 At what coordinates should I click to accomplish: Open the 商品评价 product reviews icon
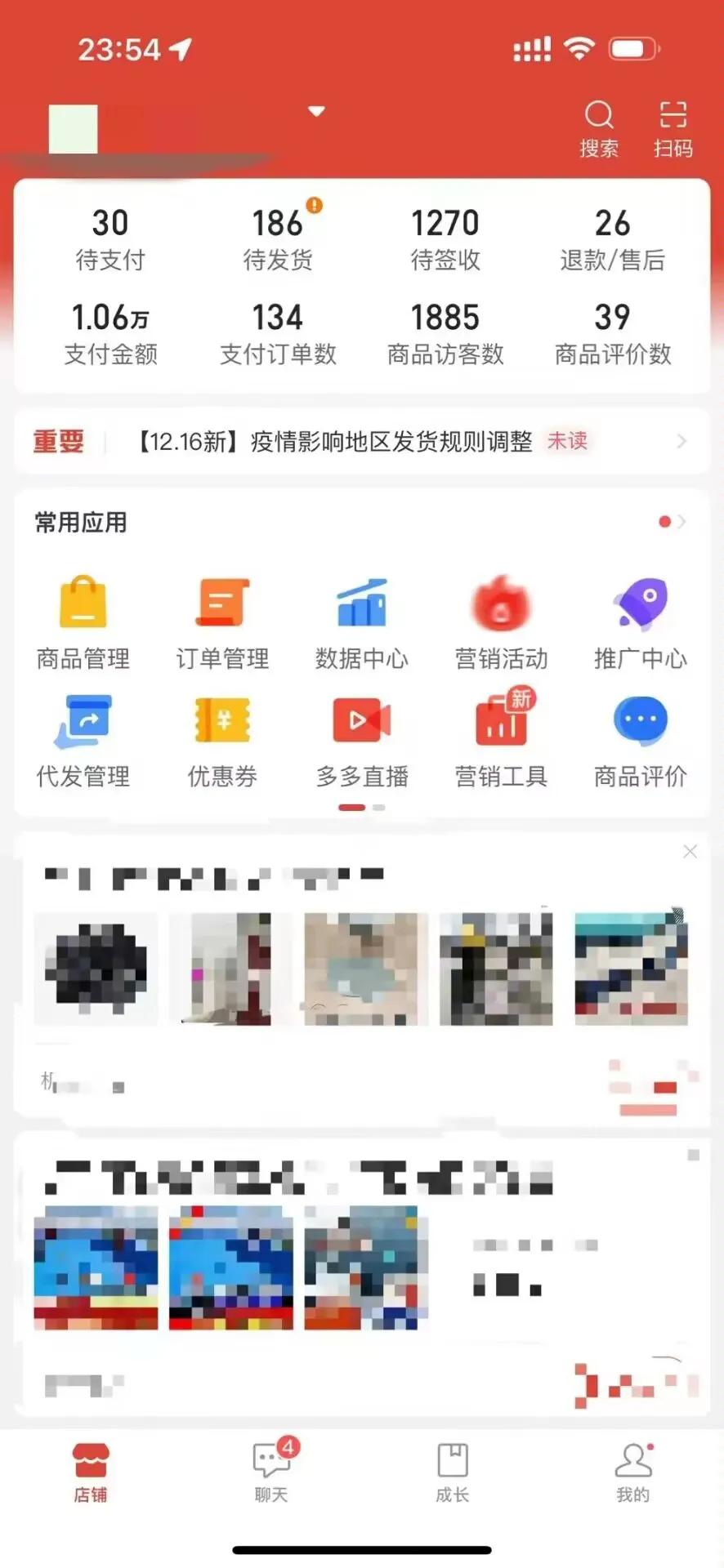click(x=641, y=737)
